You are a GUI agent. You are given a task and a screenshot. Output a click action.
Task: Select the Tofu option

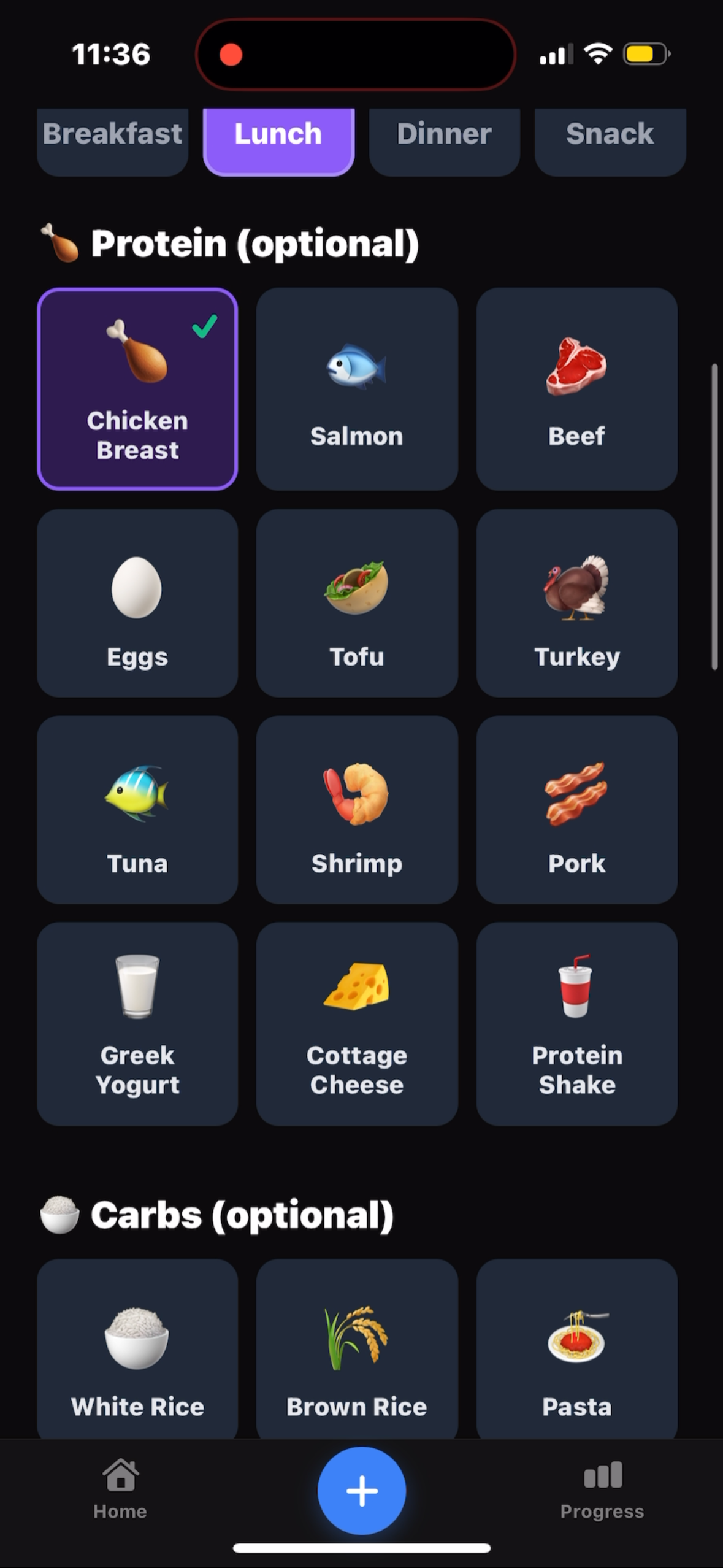357,603
